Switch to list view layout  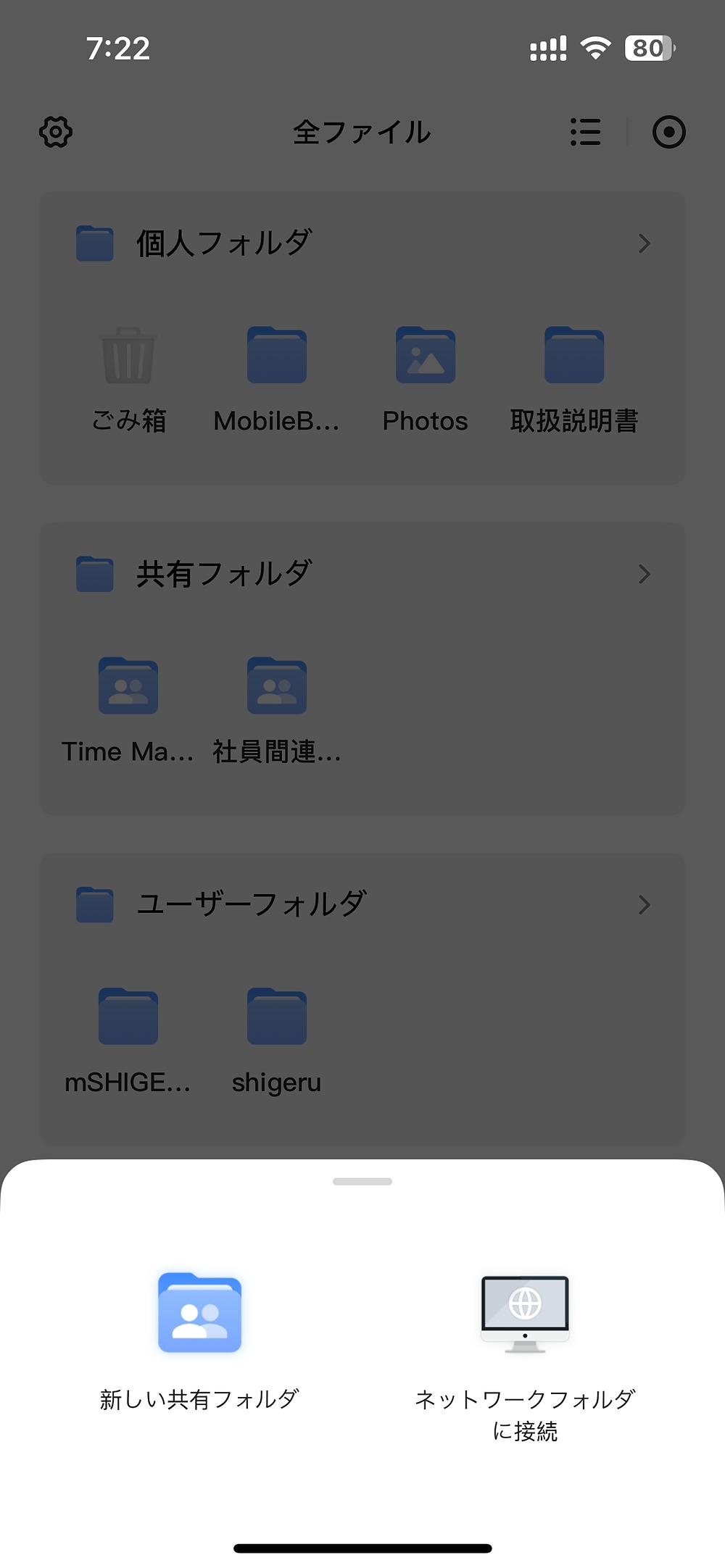coord(584,132)
